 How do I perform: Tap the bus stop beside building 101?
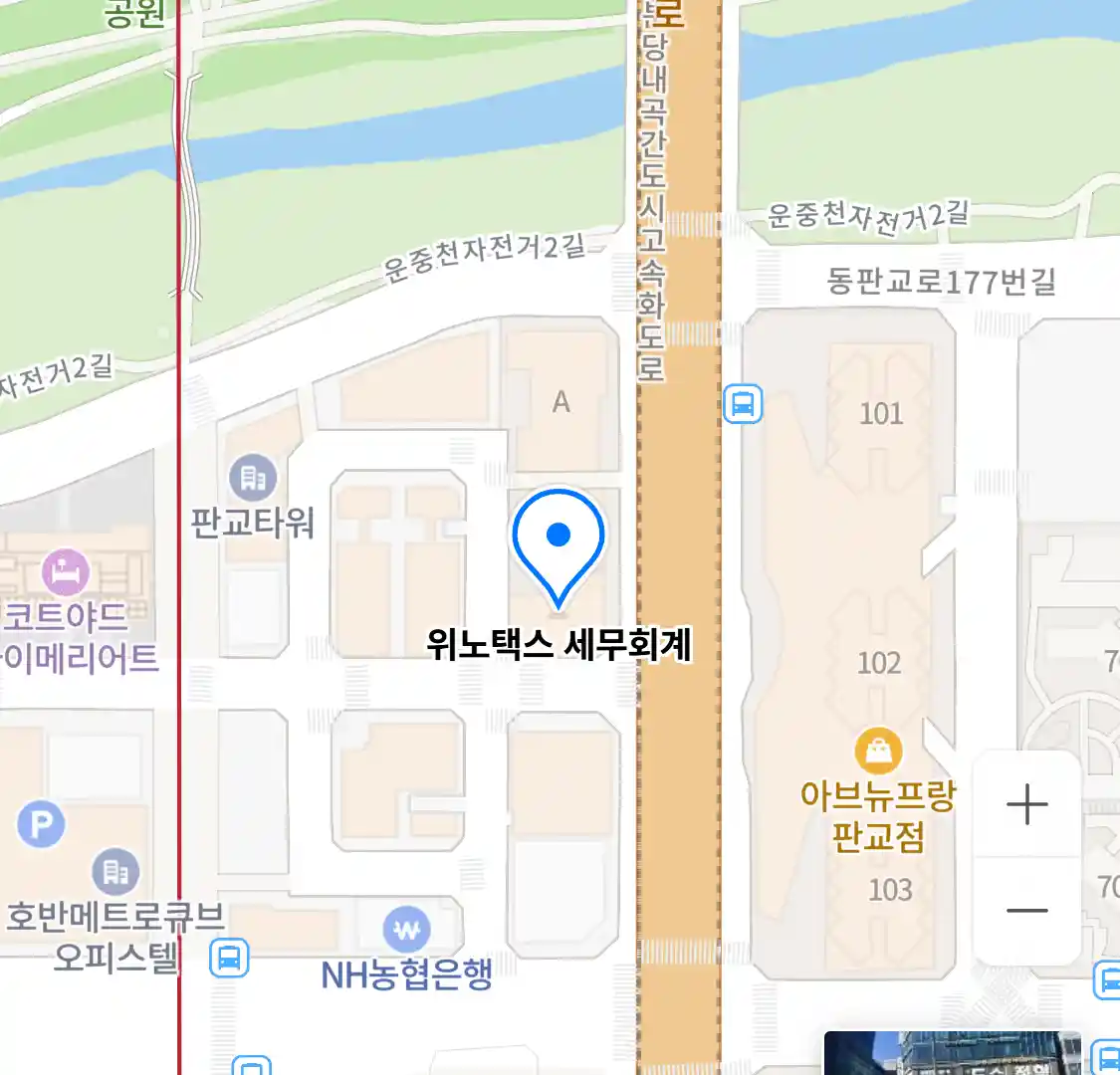742,404
